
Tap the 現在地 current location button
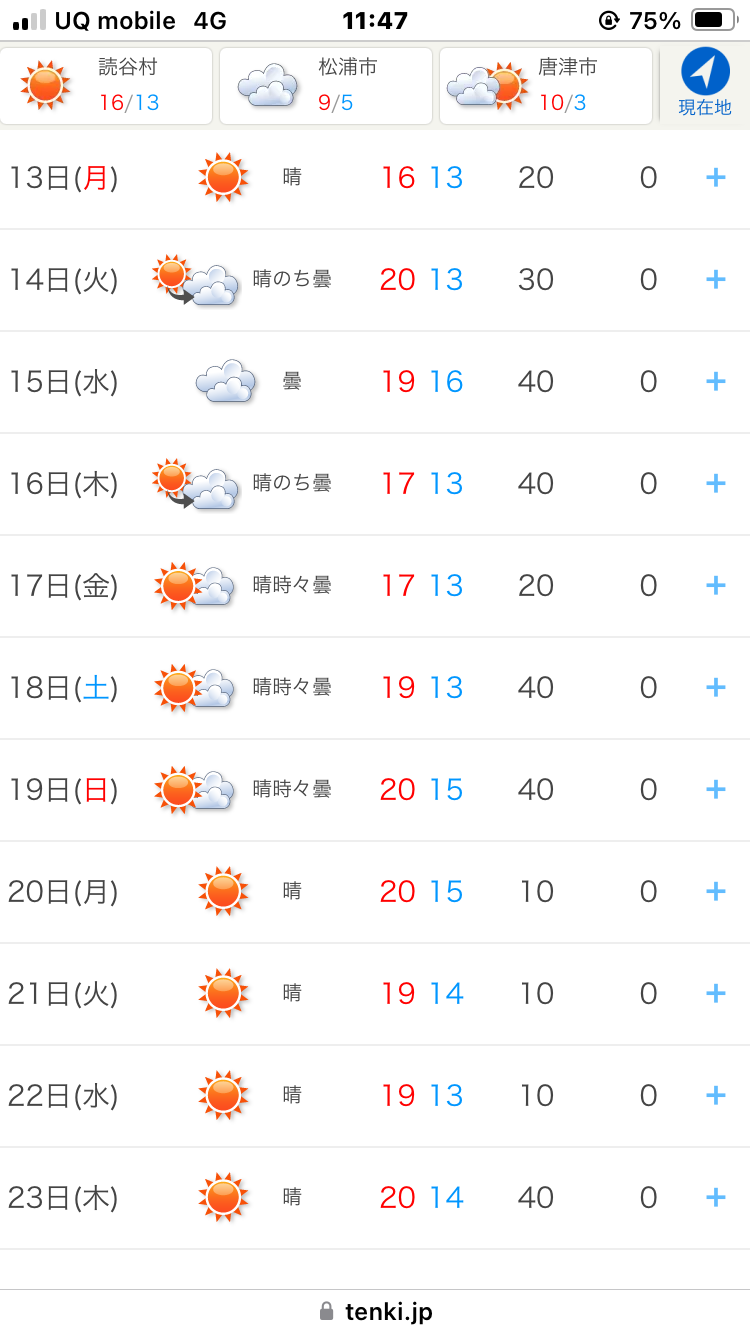705,83
